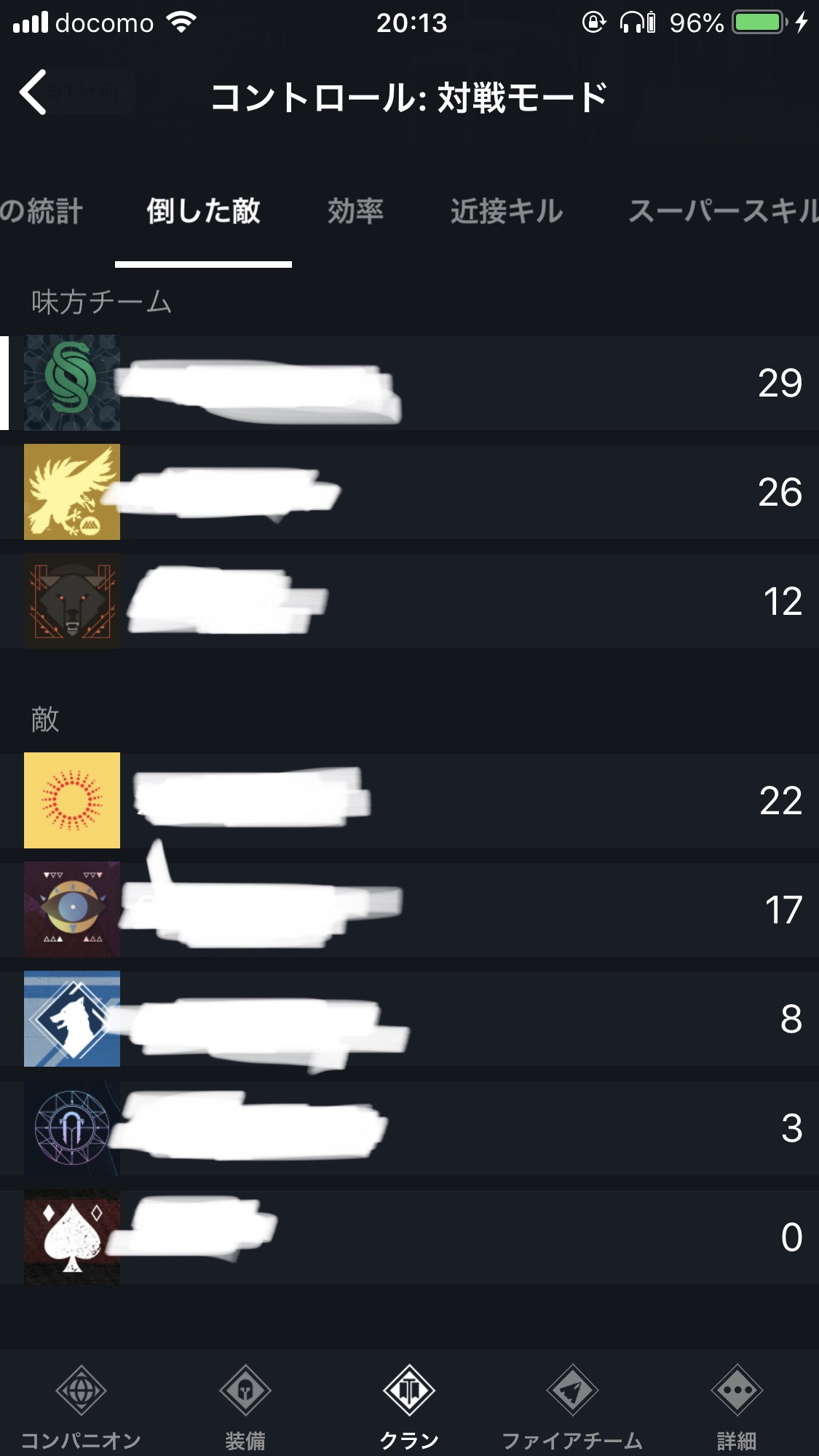Screen dimensions: 819x1456
Task: Switch to the スーパースキル stats tab
Action: click(x=722, y=211)
